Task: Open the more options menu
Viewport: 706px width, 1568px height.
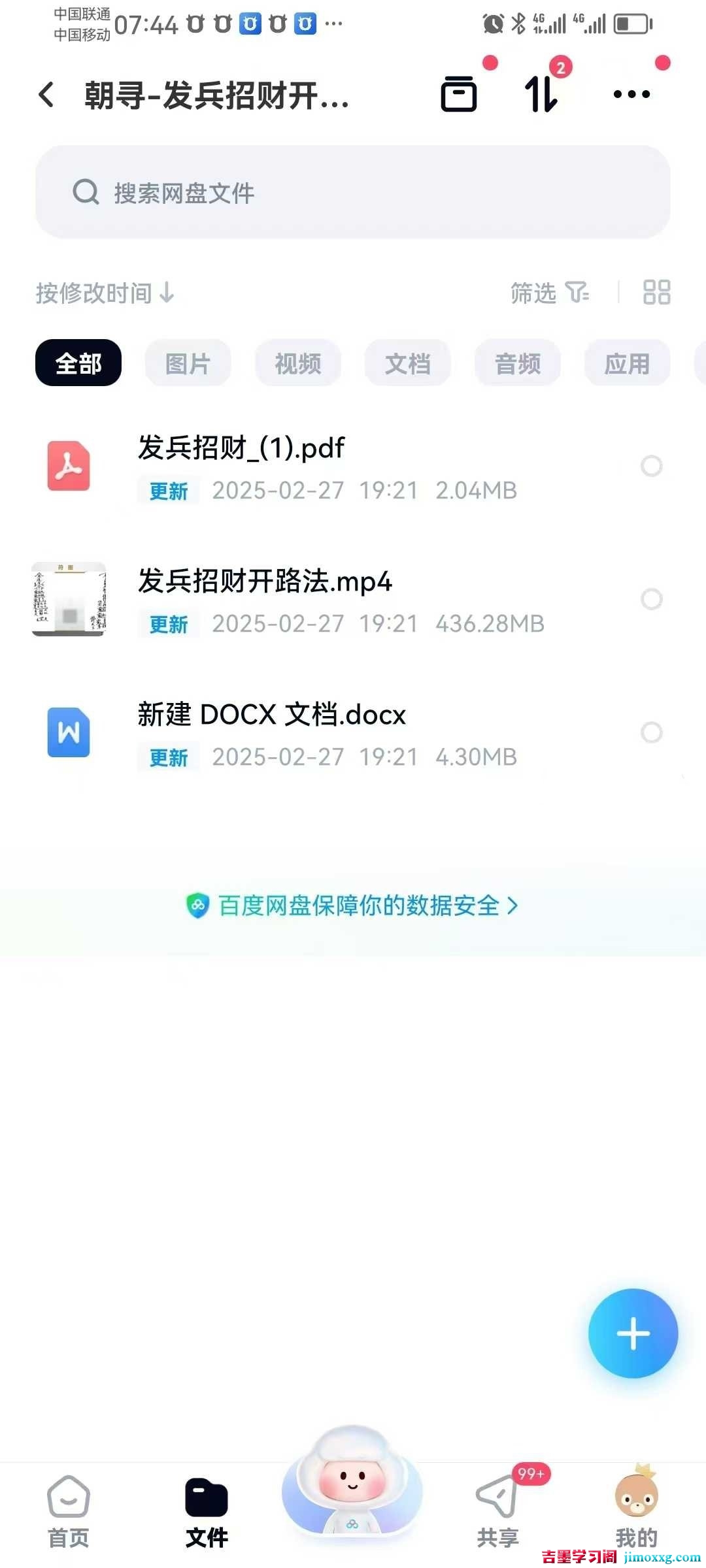Action: (630, 95)
